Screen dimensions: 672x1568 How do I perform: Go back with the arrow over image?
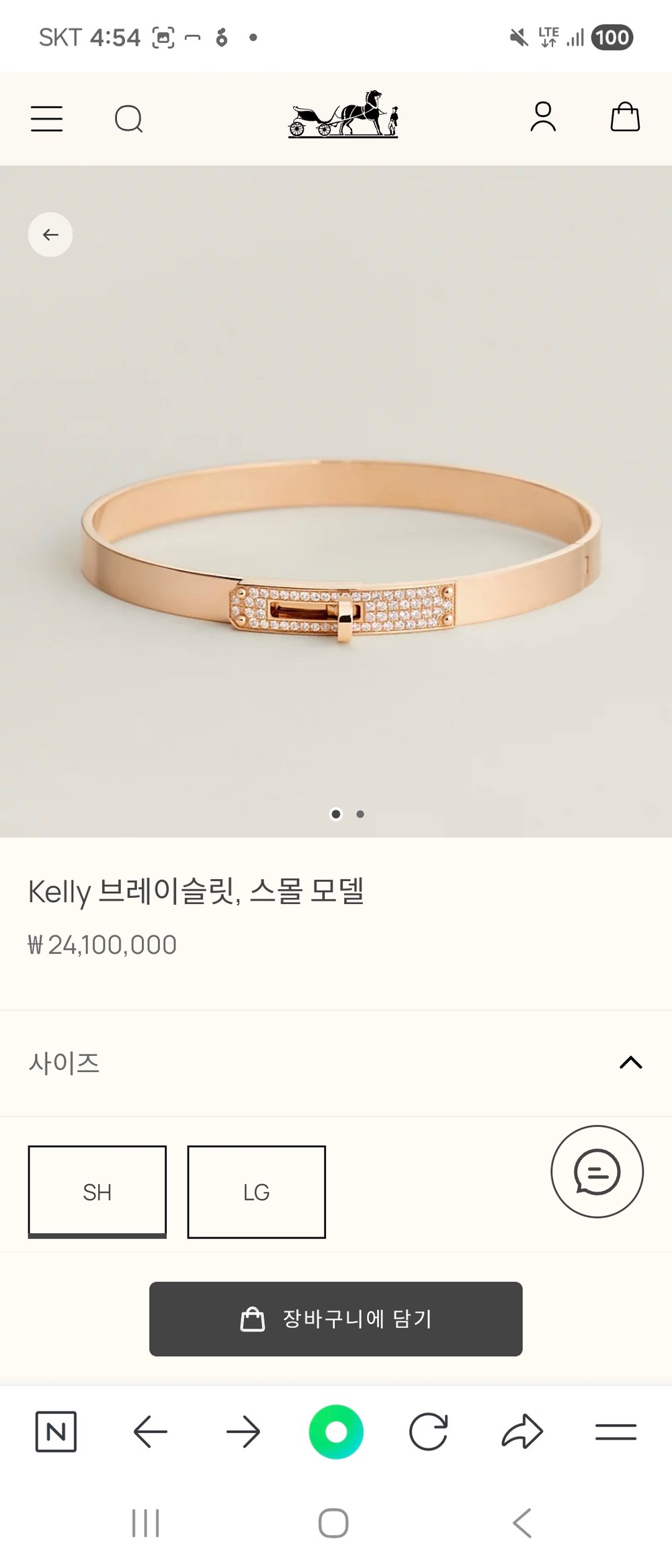50,235
